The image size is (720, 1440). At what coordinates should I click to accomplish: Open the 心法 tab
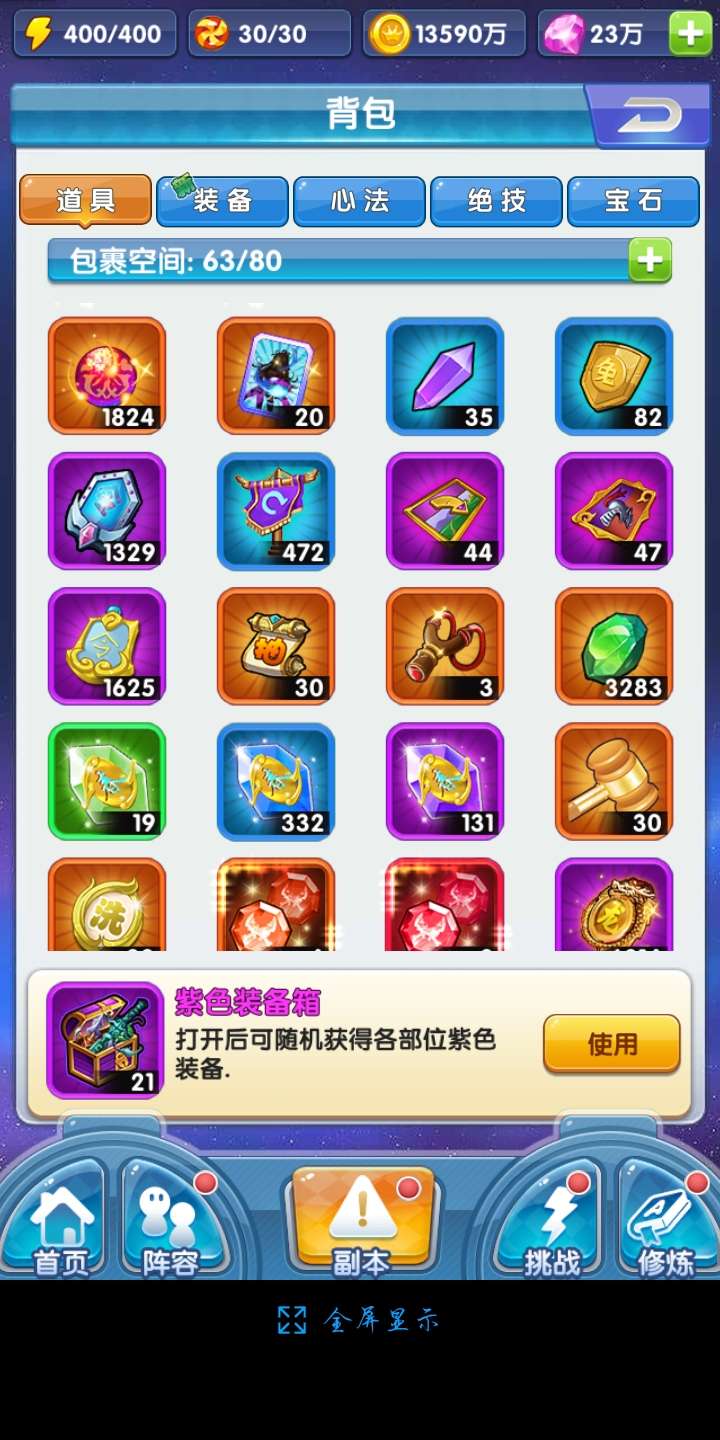[359, 201]
